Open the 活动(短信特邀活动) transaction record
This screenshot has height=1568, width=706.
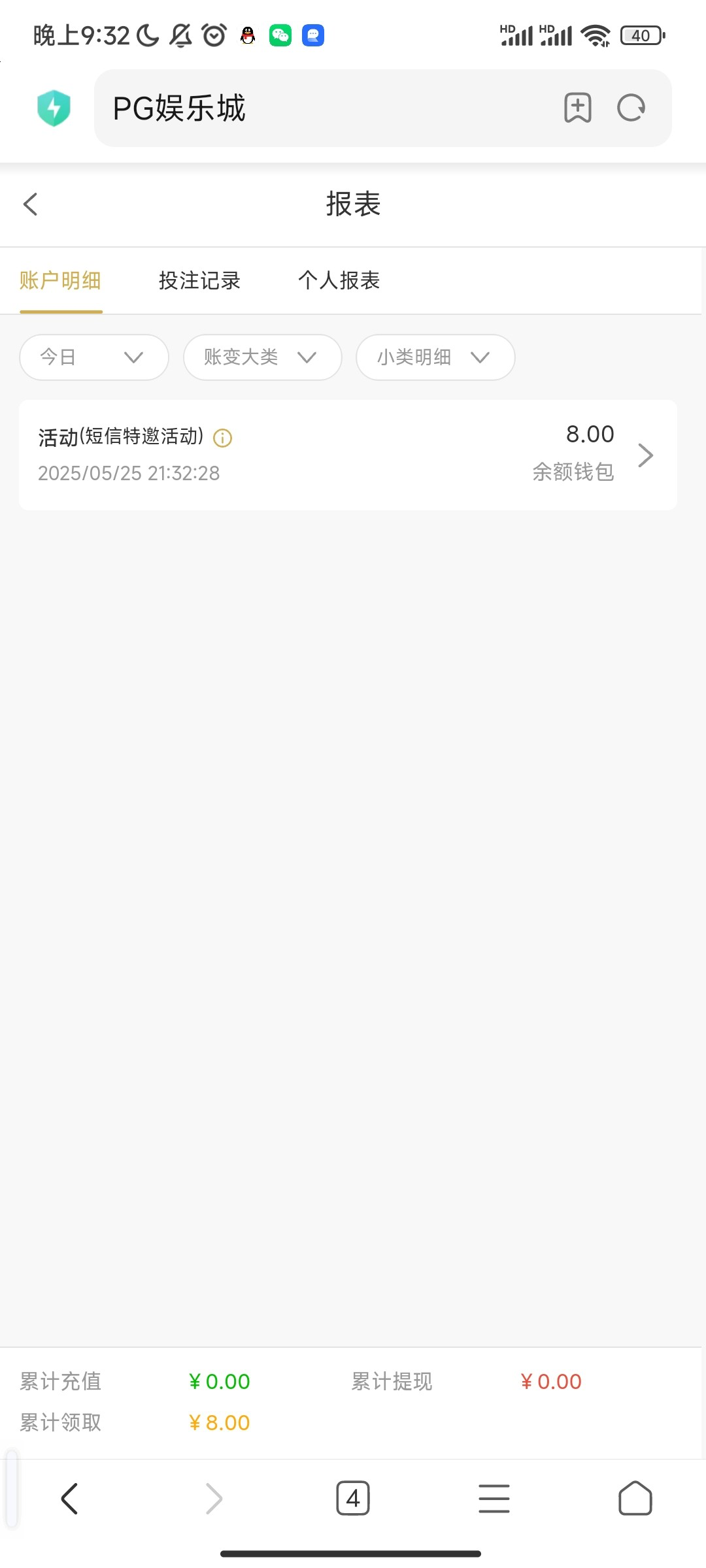(348, 455)
